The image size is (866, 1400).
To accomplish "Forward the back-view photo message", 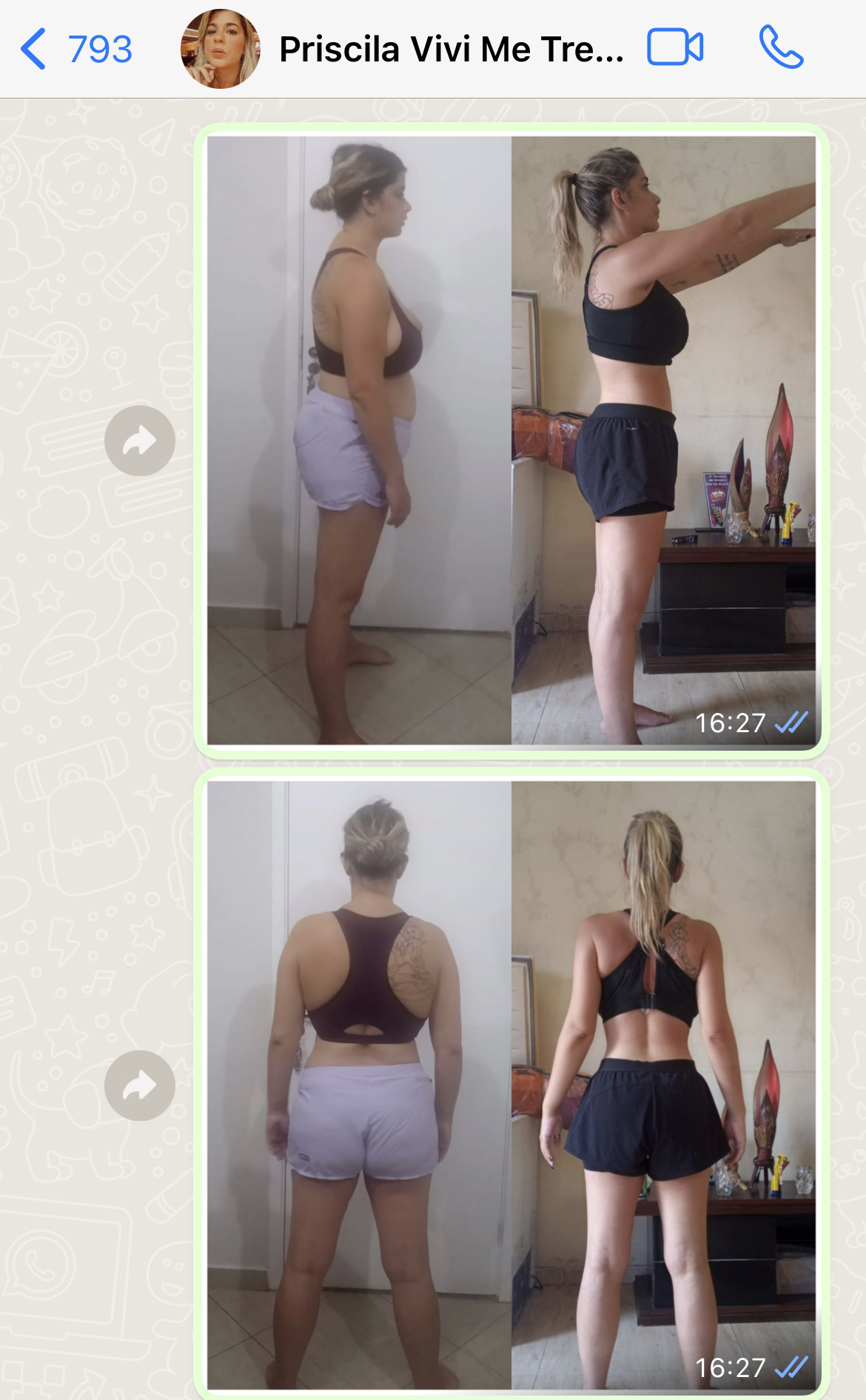I will [x=140, y=1085].
